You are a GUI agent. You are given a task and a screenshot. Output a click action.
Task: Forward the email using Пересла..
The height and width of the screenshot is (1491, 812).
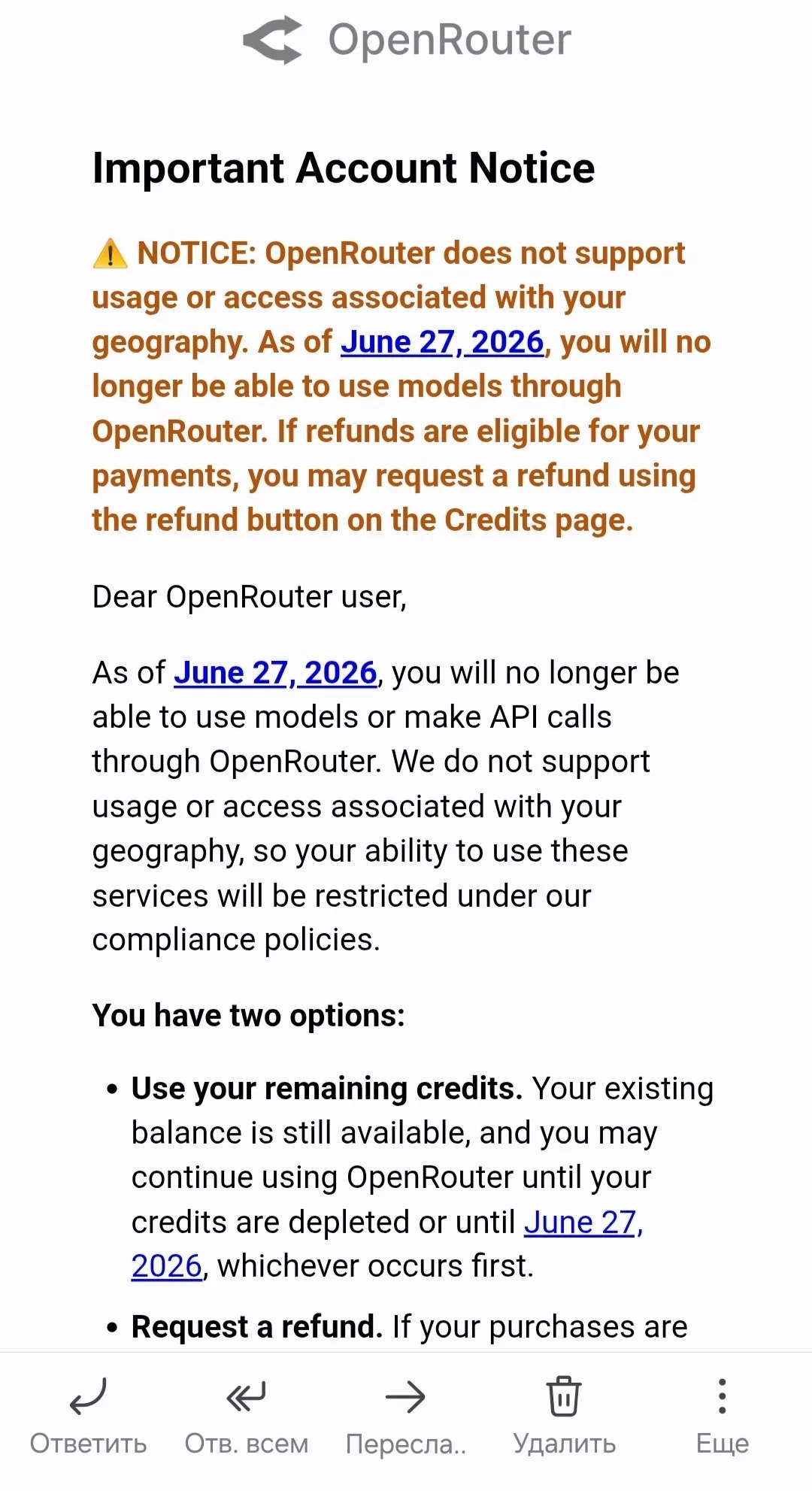405,1417
